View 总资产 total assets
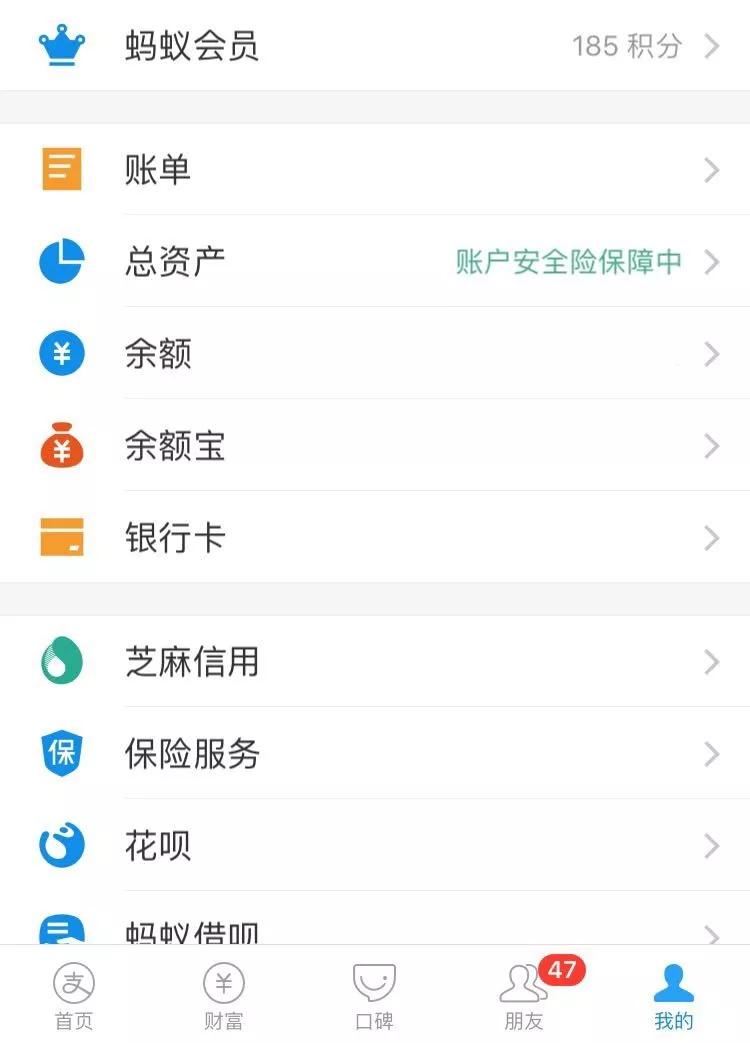Viewport: 750px width, 1043px height. coord(375,262)
